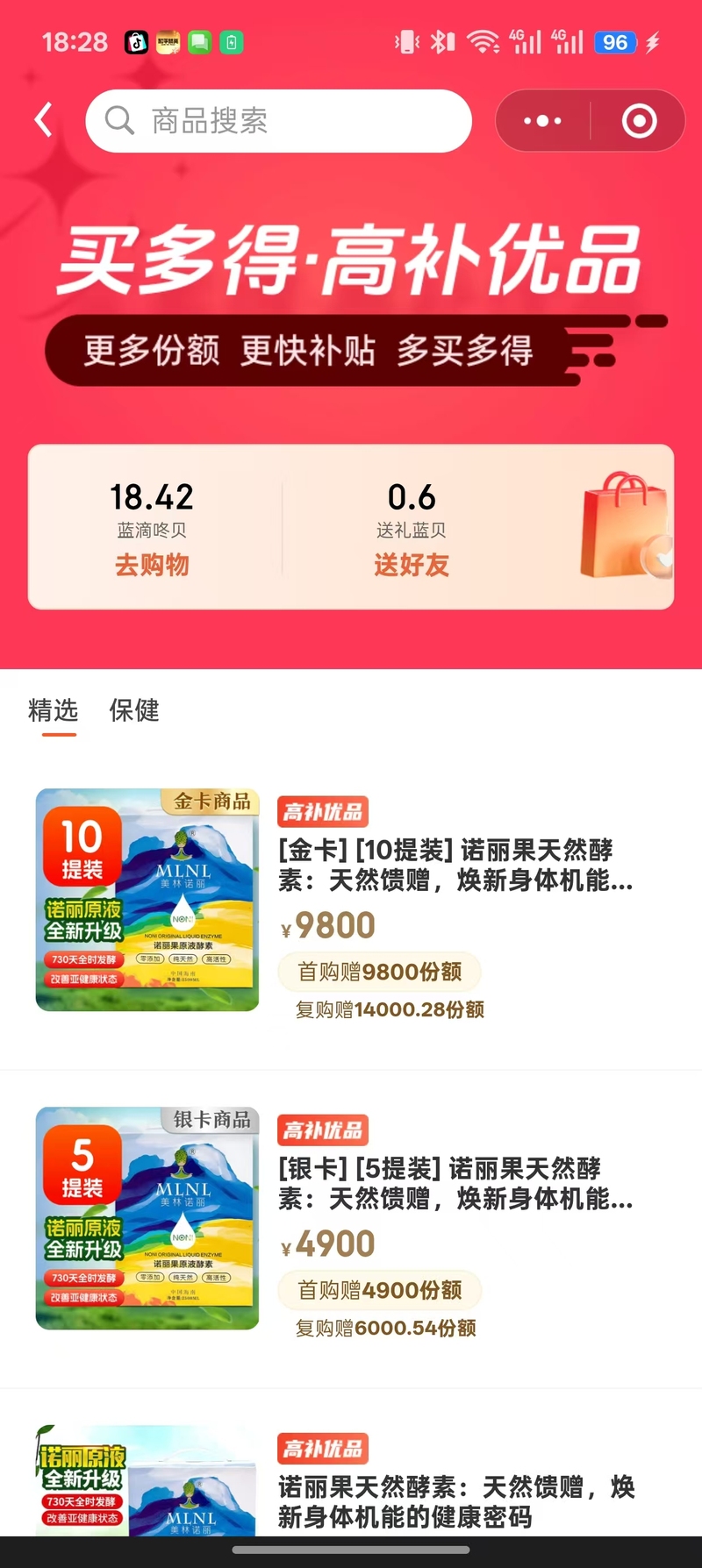Open the mini program three-dot menu
Screen dimensions: 702x1568
(x=542, y=121)
